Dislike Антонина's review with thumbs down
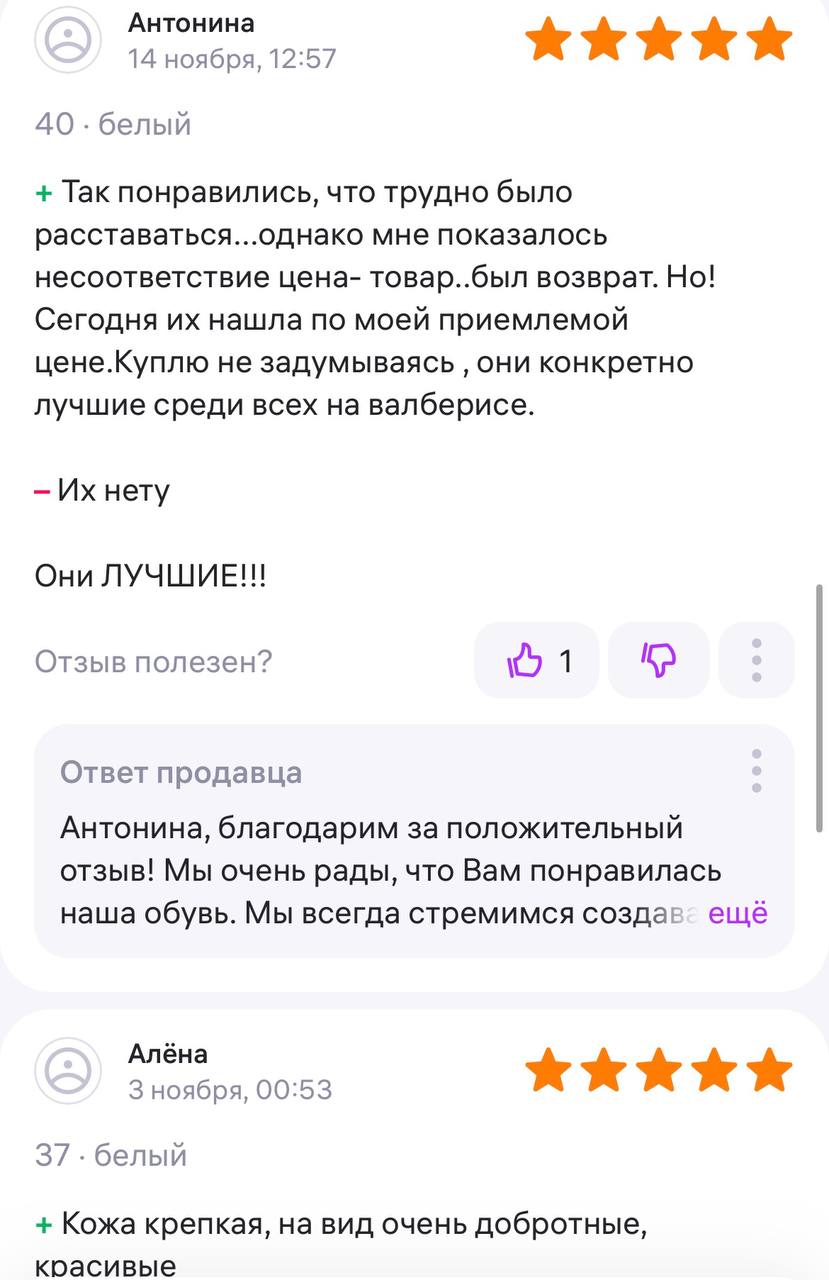This screenshot has height=1280, width=829. pyautogui.click(x=658, y=660)
